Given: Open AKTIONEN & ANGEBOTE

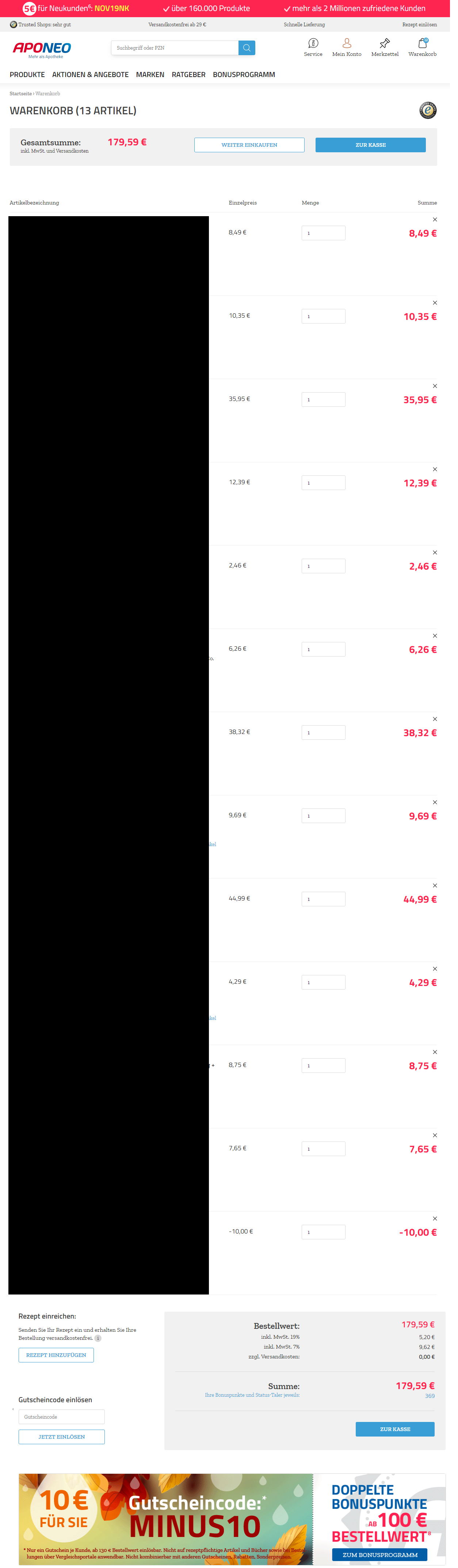Looking at the screenshot, I should (x=92, y=76).
